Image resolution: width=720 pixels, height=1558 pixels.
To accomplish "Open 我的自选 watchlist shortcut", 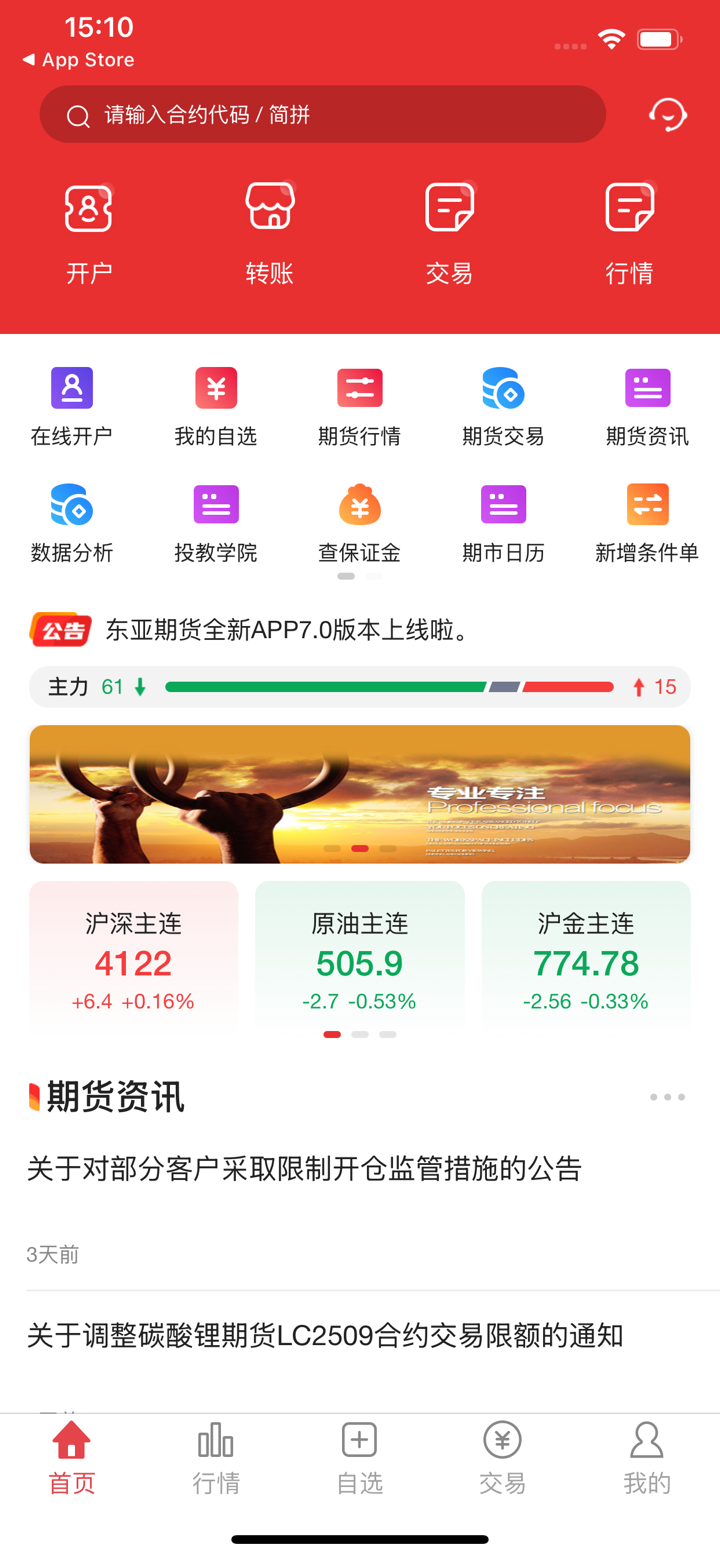I will [x=216, y=406].
